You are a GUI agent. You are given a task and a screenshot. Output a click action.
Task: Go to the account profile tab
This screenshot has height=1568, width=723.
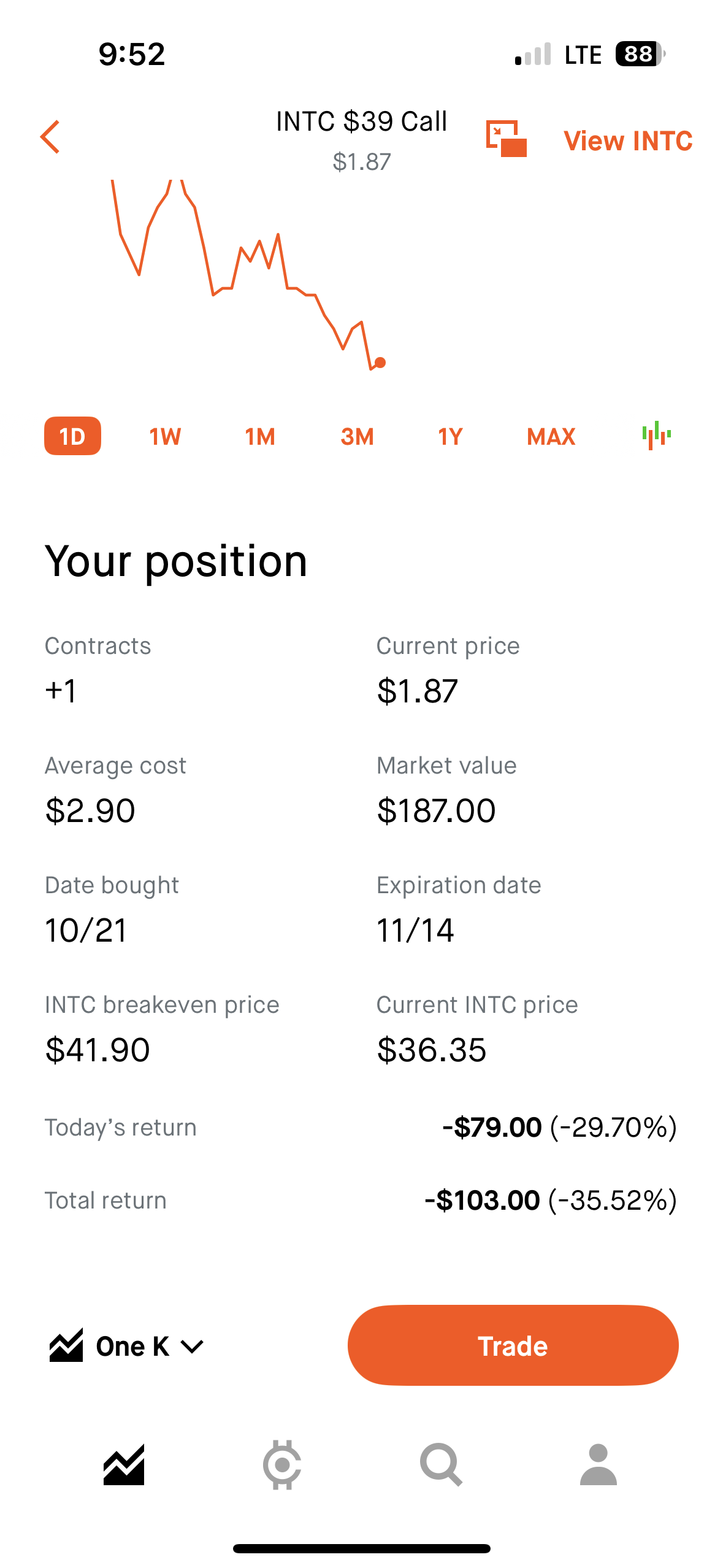[598, 1464]
